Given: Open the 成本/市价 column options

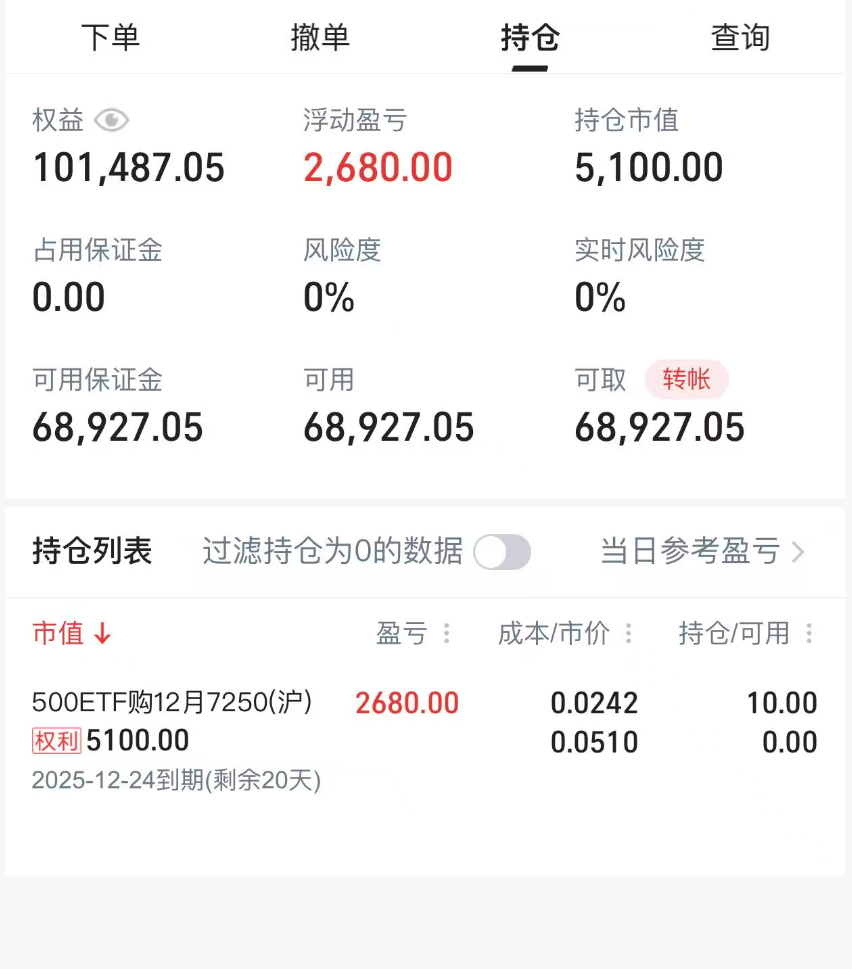Looking at the screenshot, I should point(628,633).
